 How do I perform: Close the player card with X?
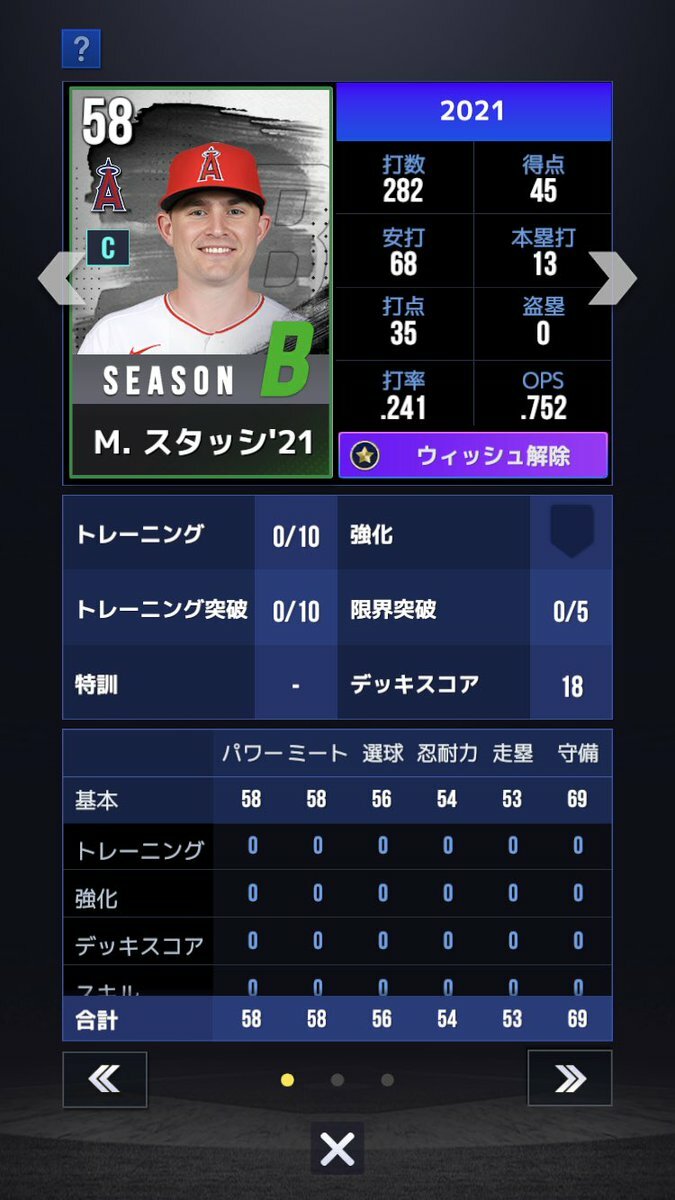click(x=337, y=1149)
